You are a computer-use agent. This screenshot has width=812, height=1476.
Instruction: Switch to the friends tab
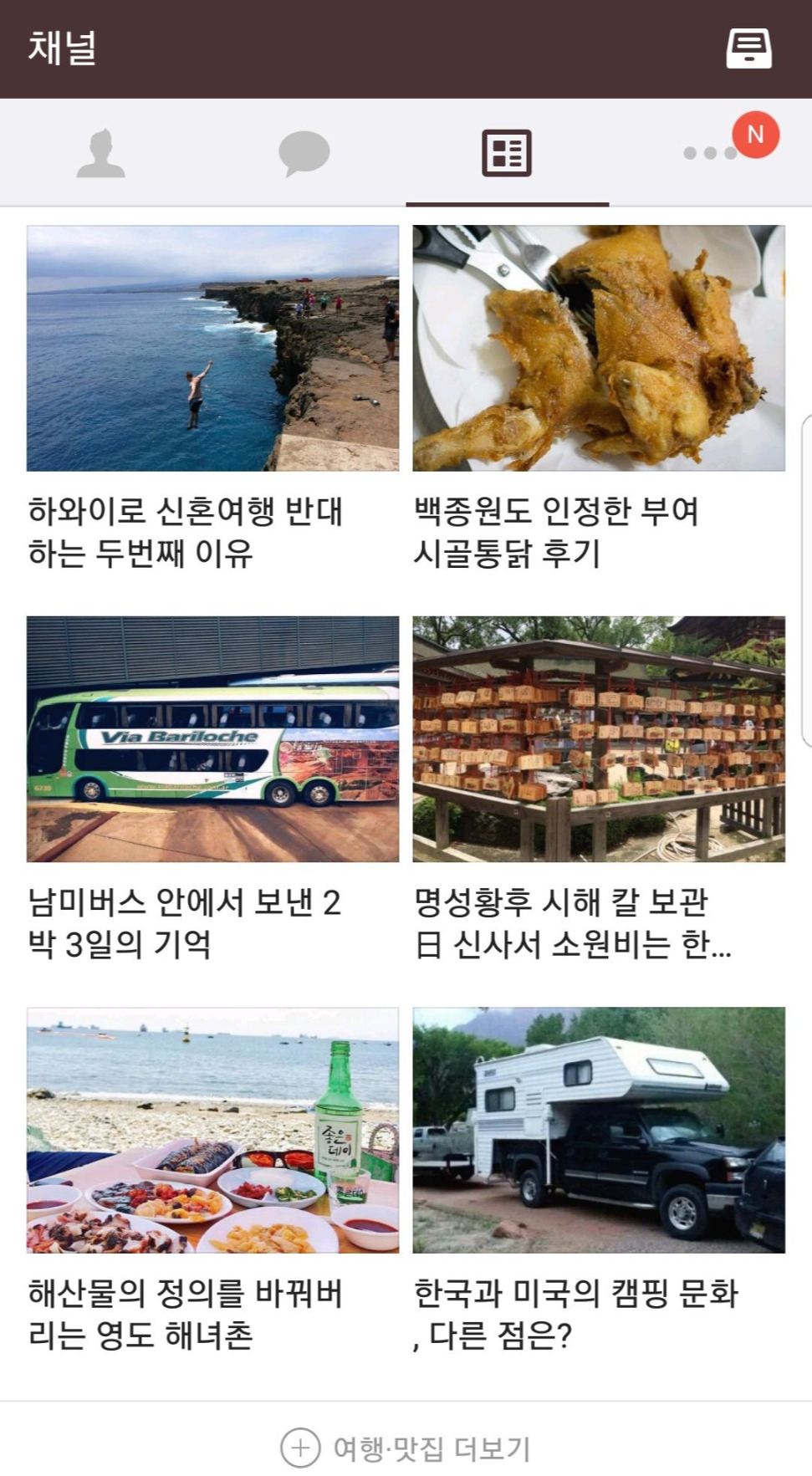[x=101, y=153]
